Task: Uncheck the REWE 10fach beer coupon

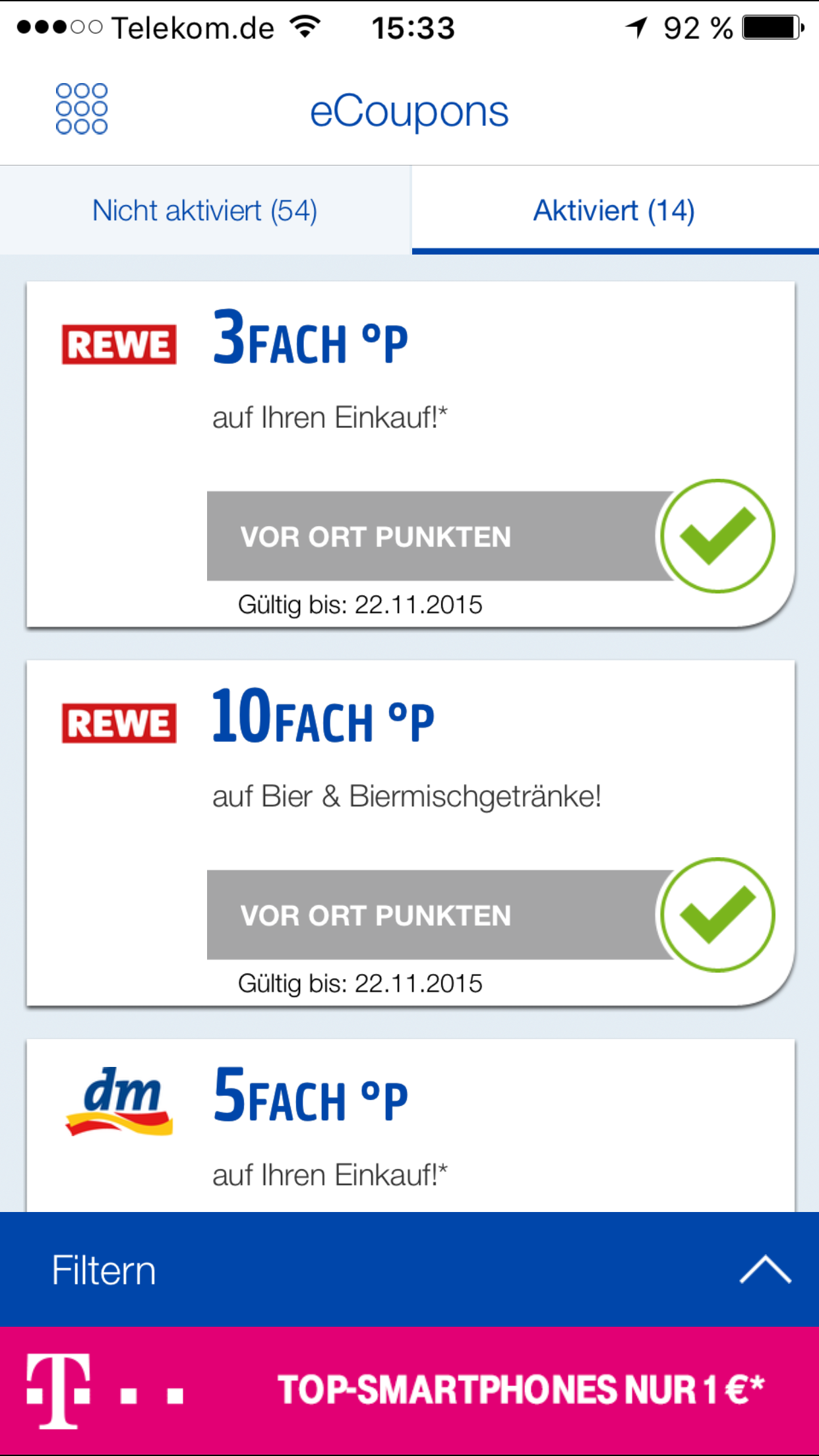Action: tap(717, 915)
